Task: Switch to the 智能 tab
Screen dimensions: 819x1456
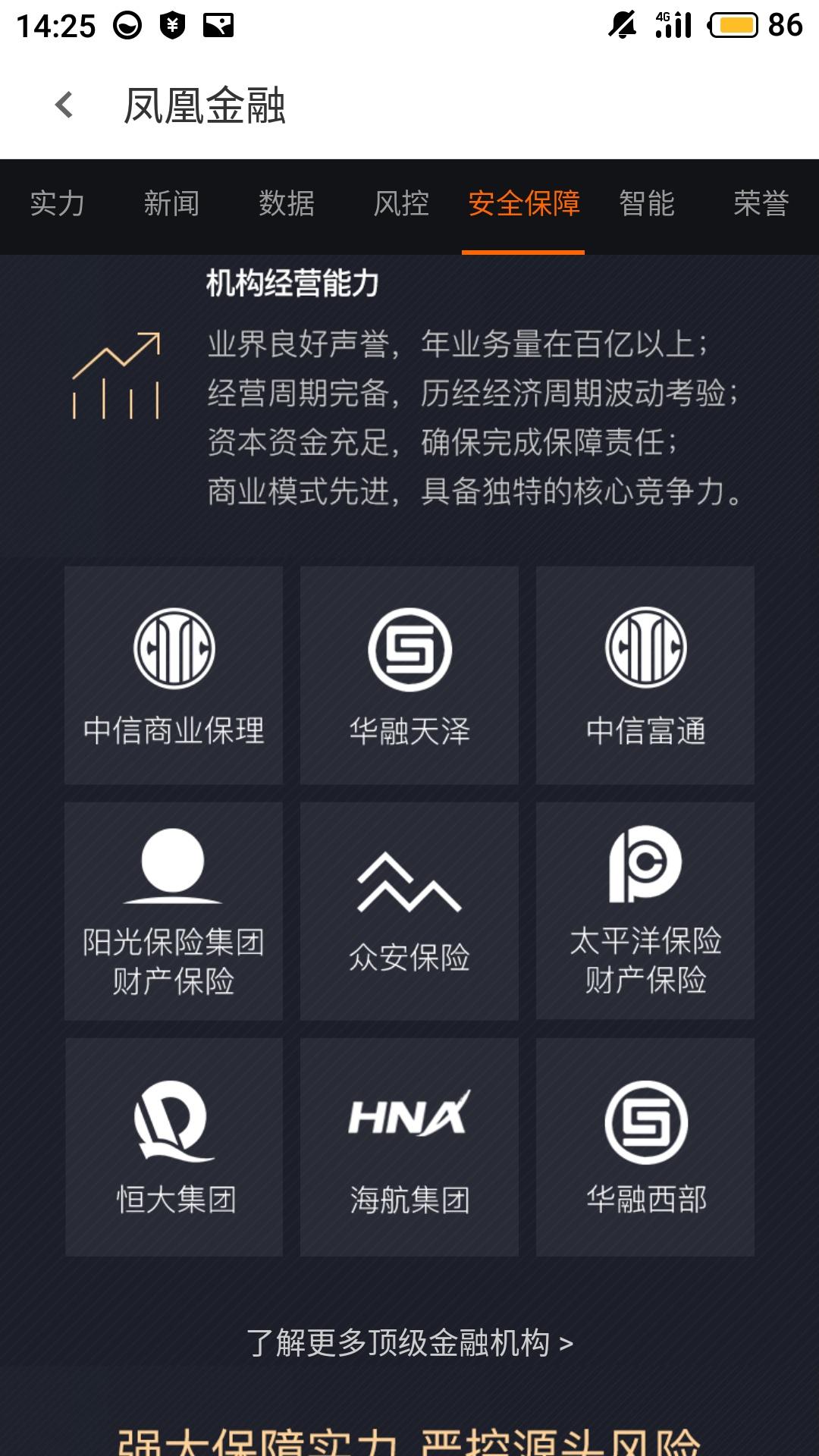Action: (646, 204)
